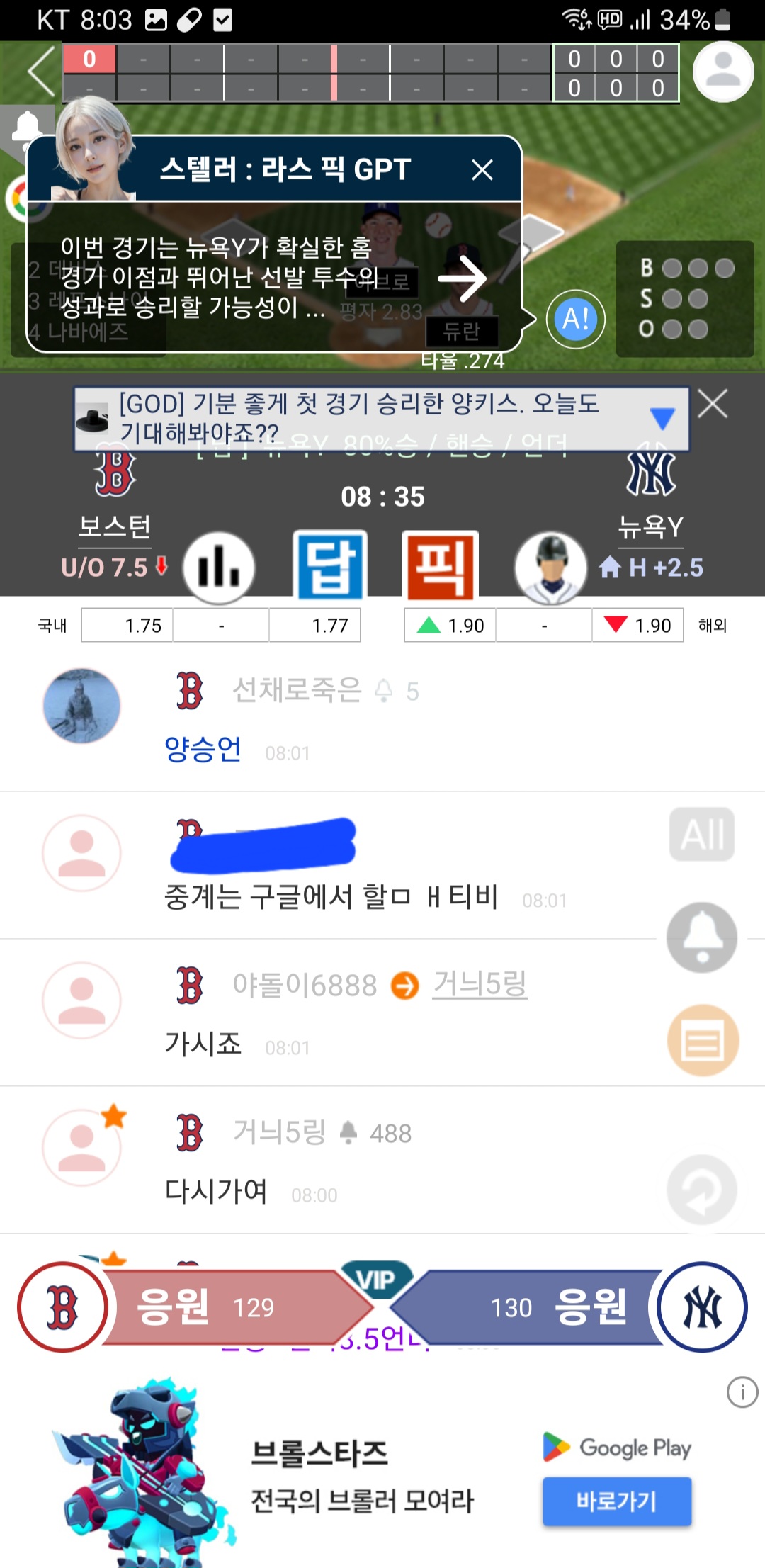The image size is (765, 1568).
Task: Go back using the top-left arrow
Action: point(41,72)
